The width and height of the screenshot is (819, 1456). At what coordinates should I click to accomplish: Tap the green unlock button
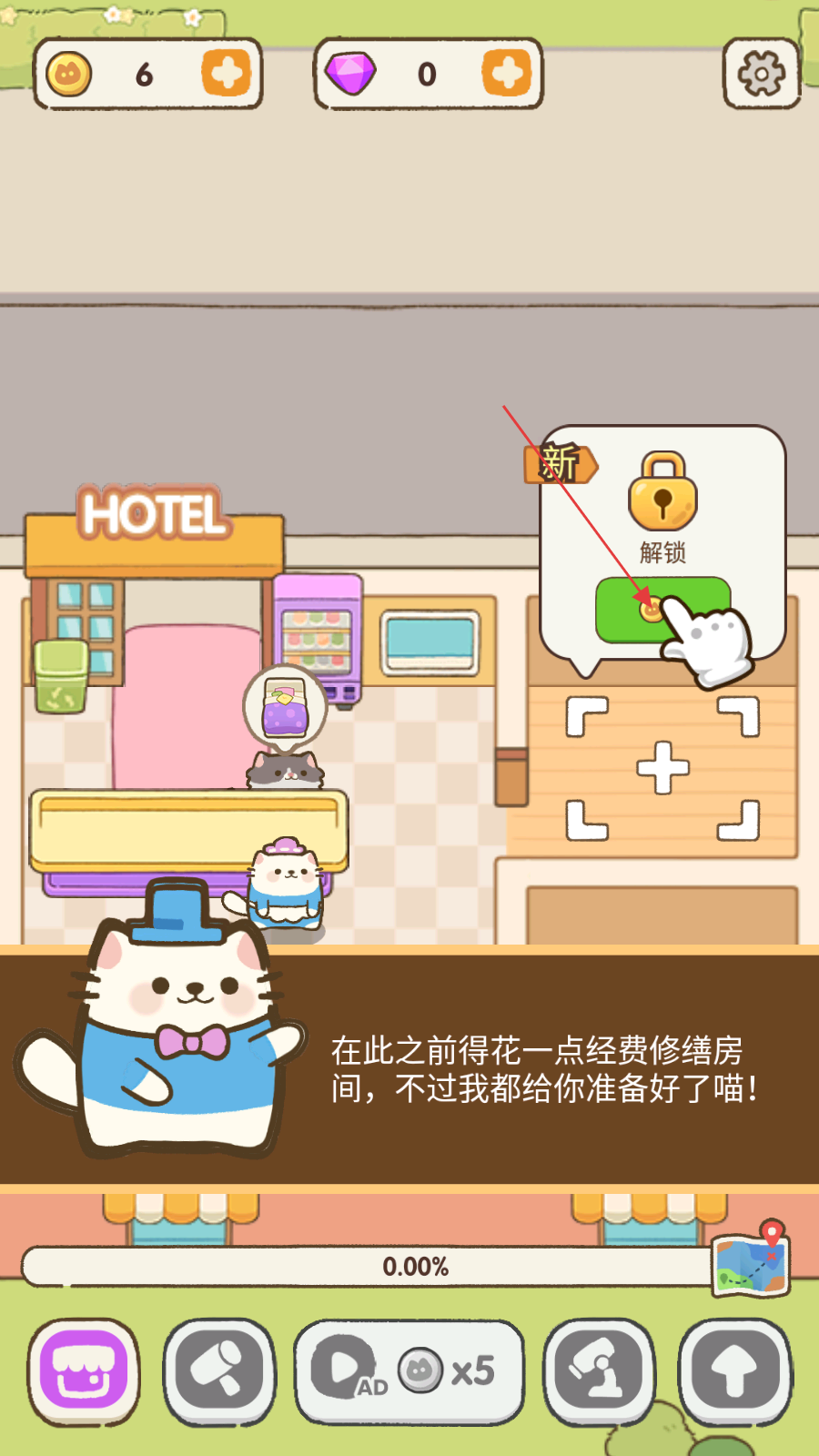point(662,610)
